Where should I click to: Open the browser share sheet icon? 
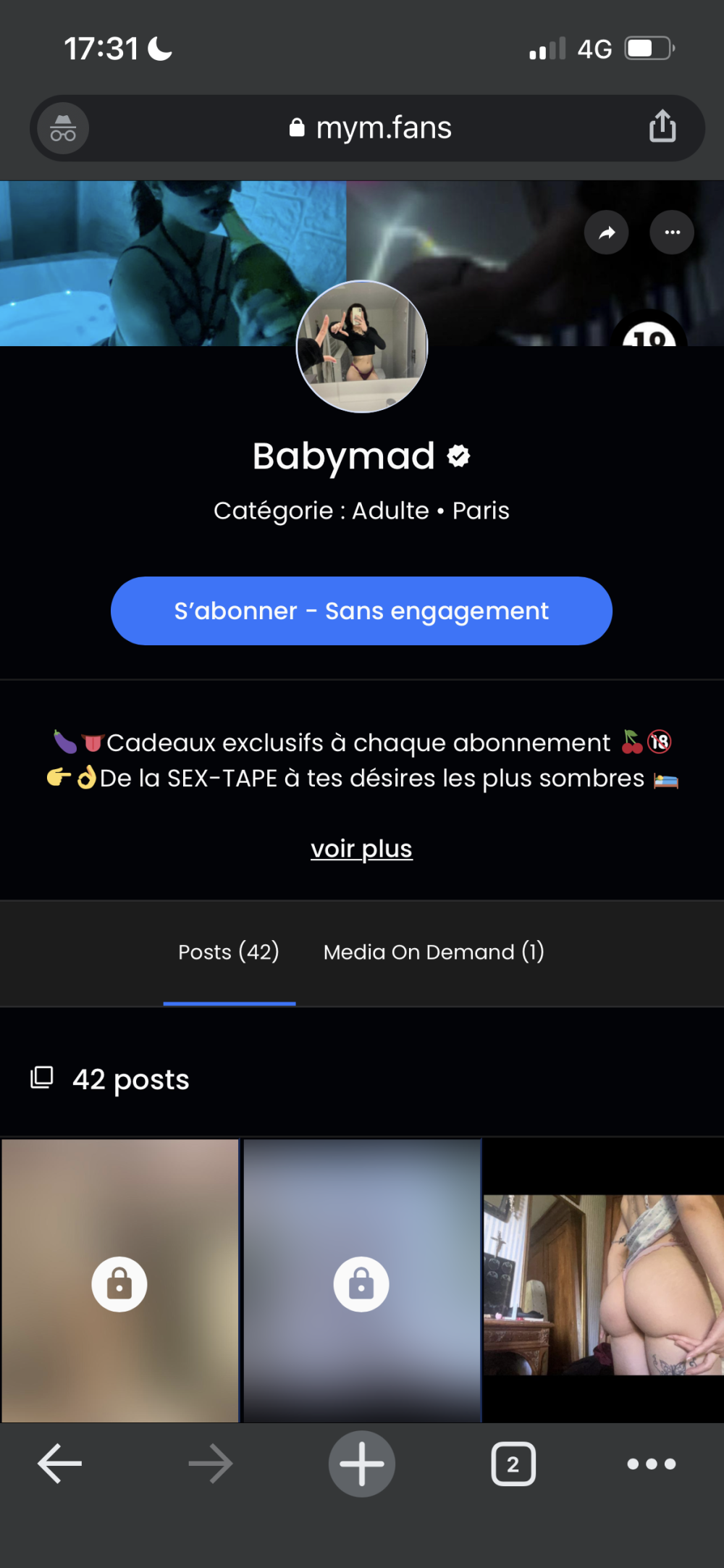(662, 127)
